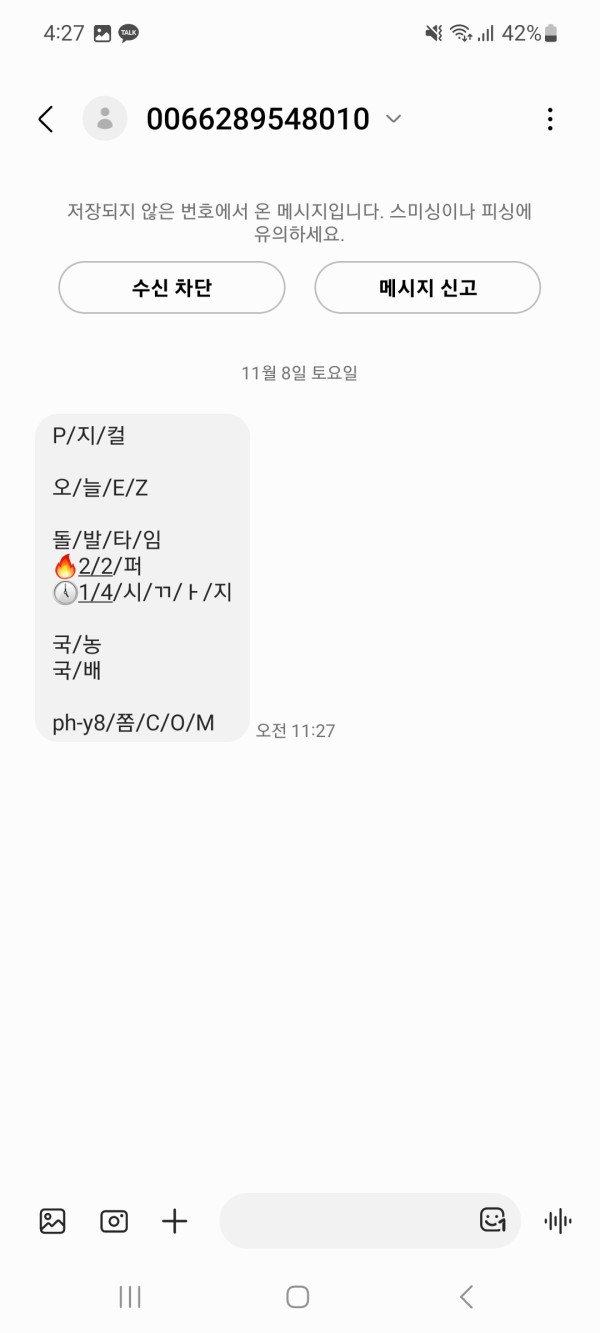Expand the sender details for 0066289548010
600x1333 pixels.
[x=394, y=120]
